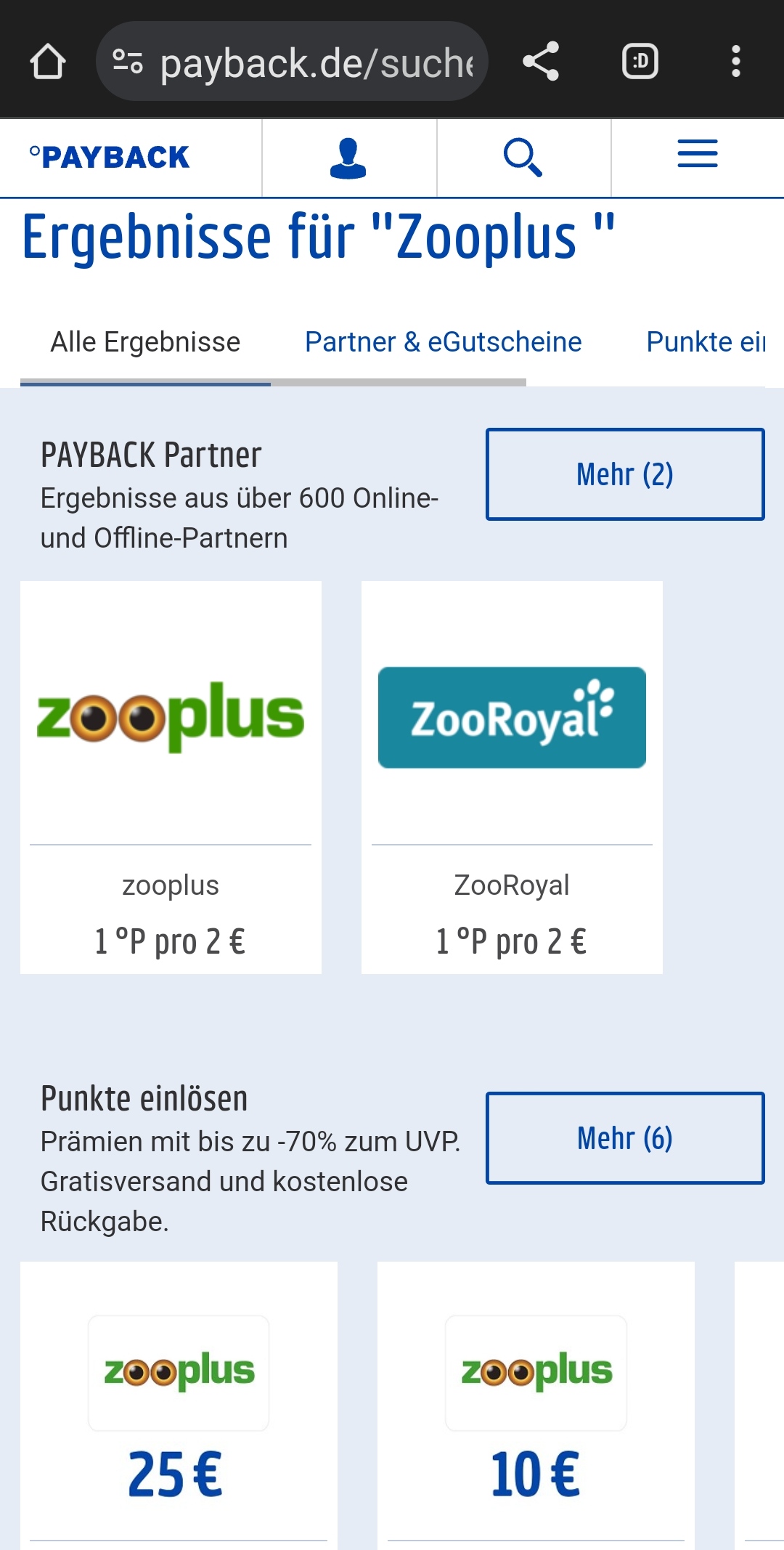Tap the payback.de address bar
Image resolution: width=784 pixels, height=1550 pixels.
[x=292, y=61]
